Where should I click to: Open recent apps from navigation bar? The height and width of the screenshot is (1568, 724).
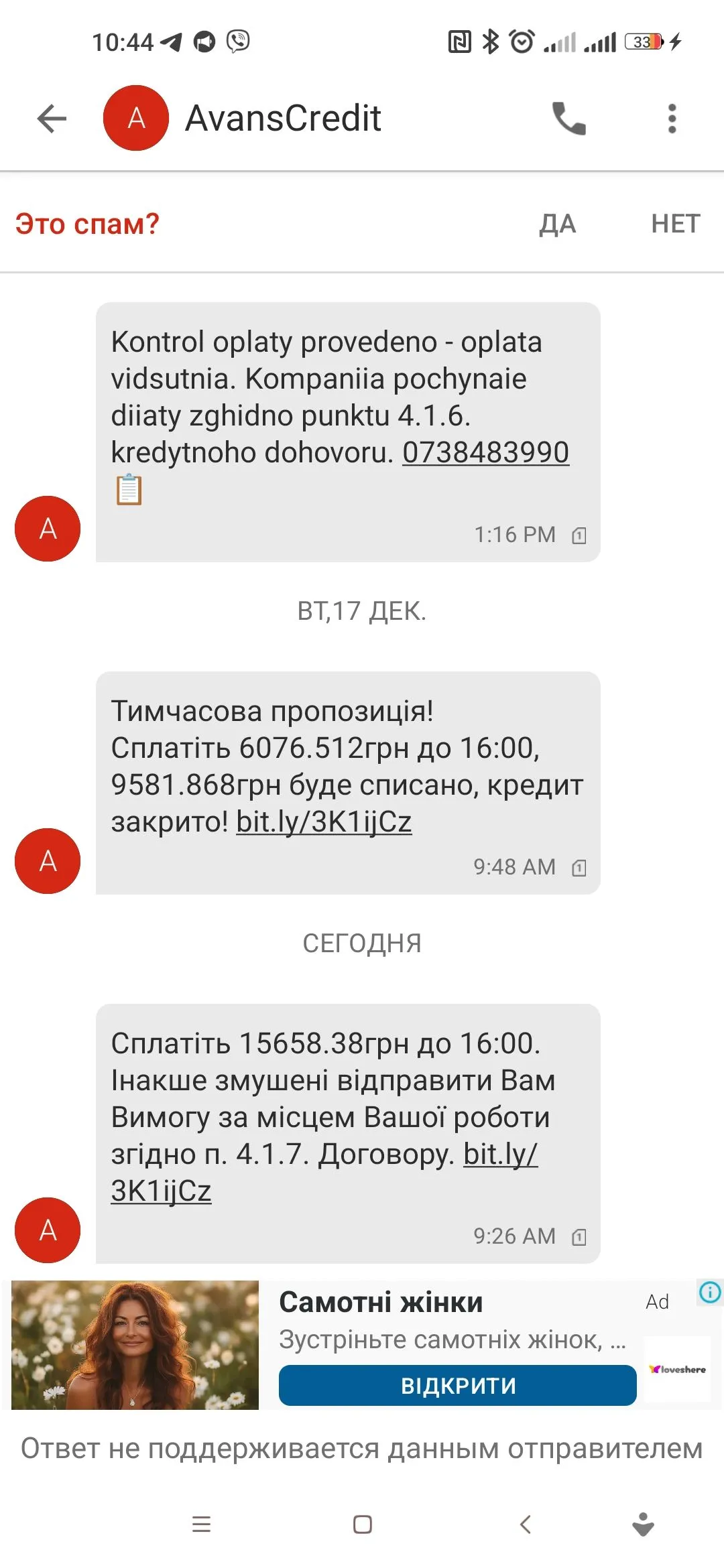pos(201,1524)
